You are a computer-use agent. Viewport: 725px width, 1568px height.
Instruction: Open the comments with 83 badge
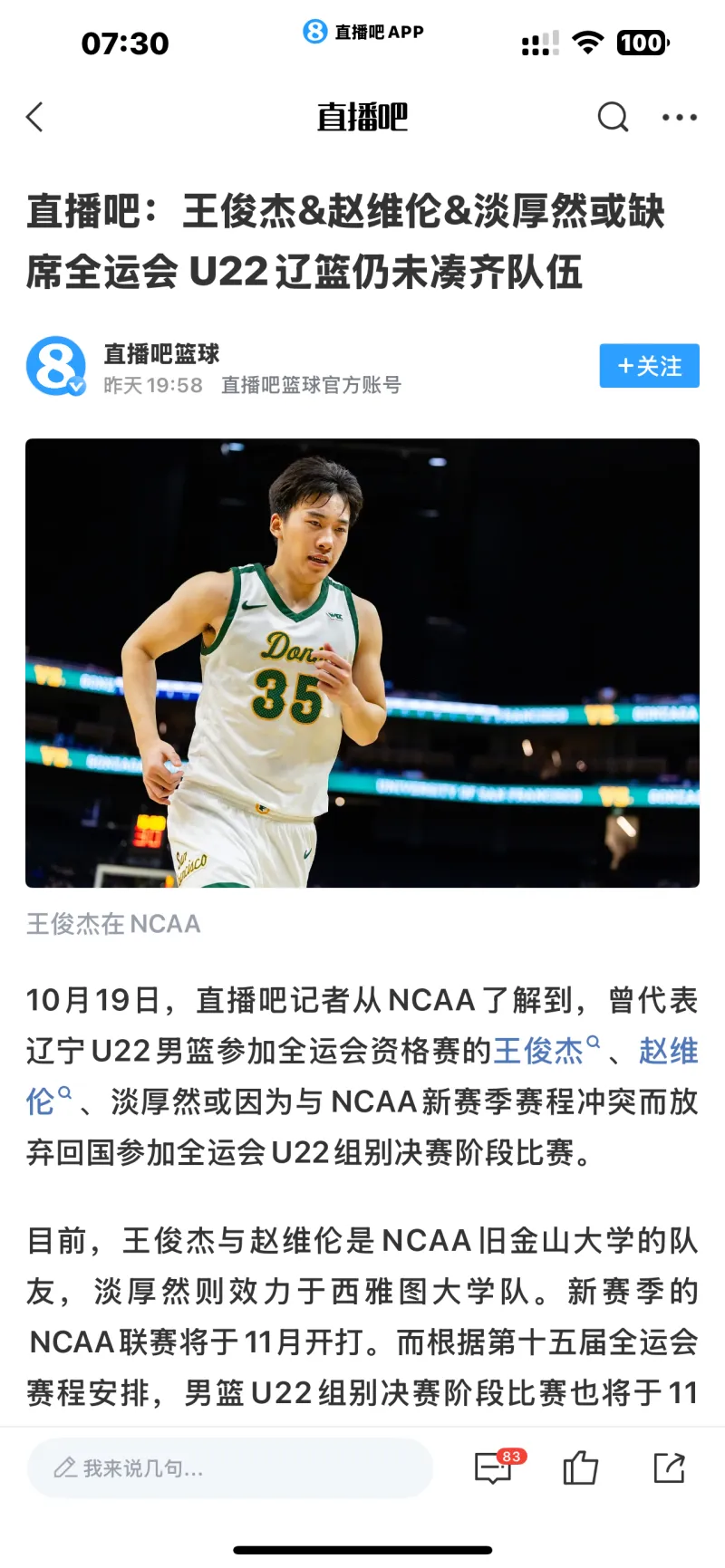[495, 1467]
